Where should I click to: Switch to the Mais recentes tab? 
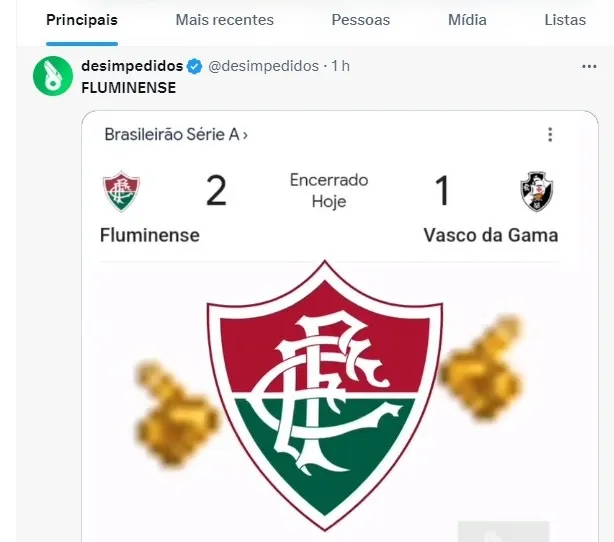click(224, 20)
